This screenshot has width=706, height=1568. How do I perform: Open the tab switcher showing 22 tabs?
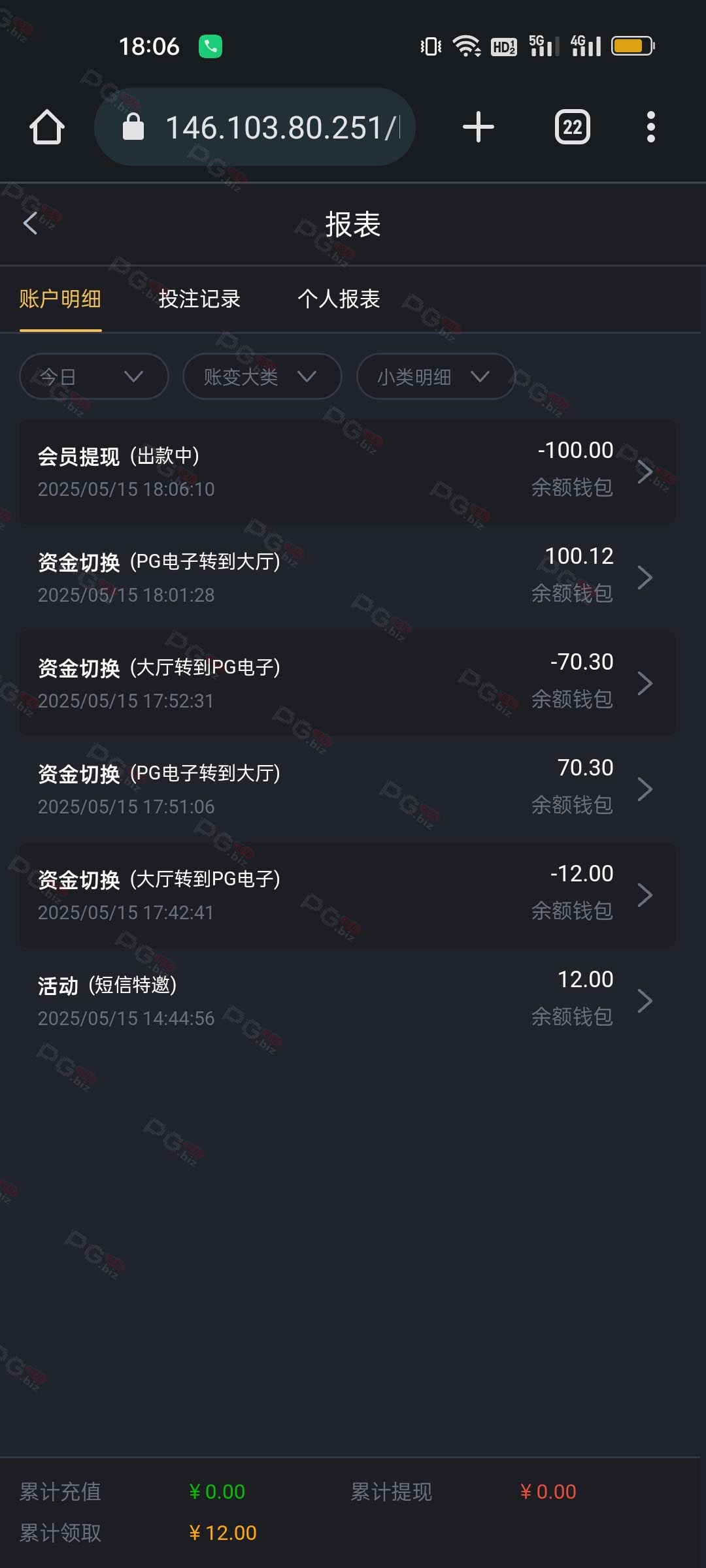coord(573,127)
